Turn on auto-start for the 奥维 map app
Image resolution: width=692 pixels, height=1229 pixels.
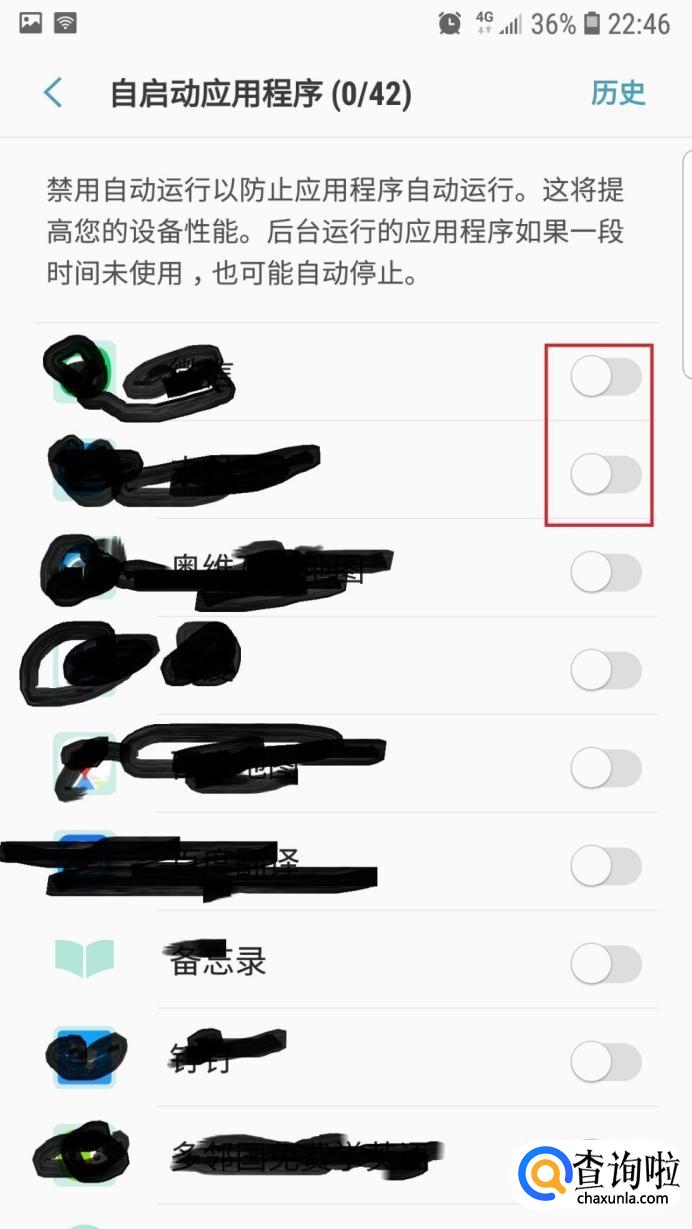[x=605, y=573]
